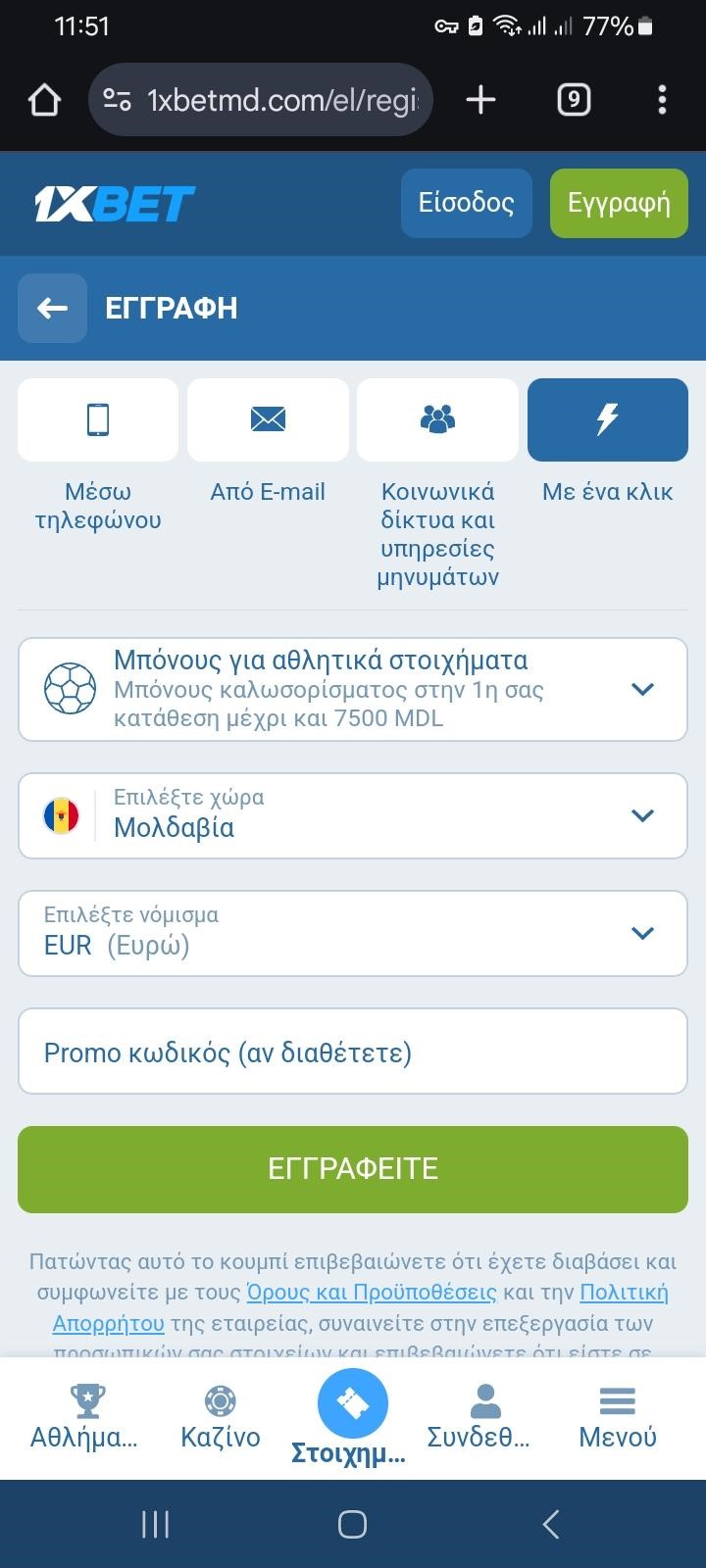
Task: Expand the sports betting bonus selector
Action: (x=353, y=689)
